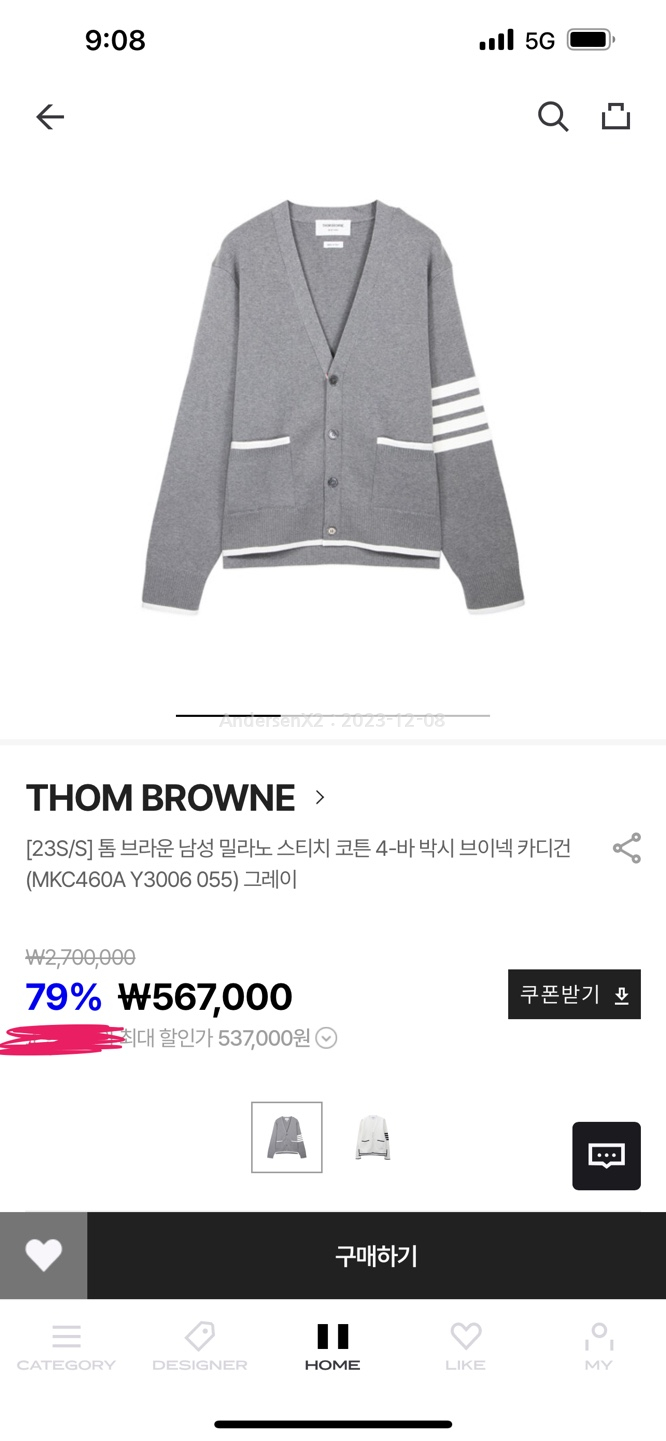Viewport: 666px width, 1441px height.
Task: Expand the 최대 할인가 details
Action: pyautogui.click(x=326, y=1038)
